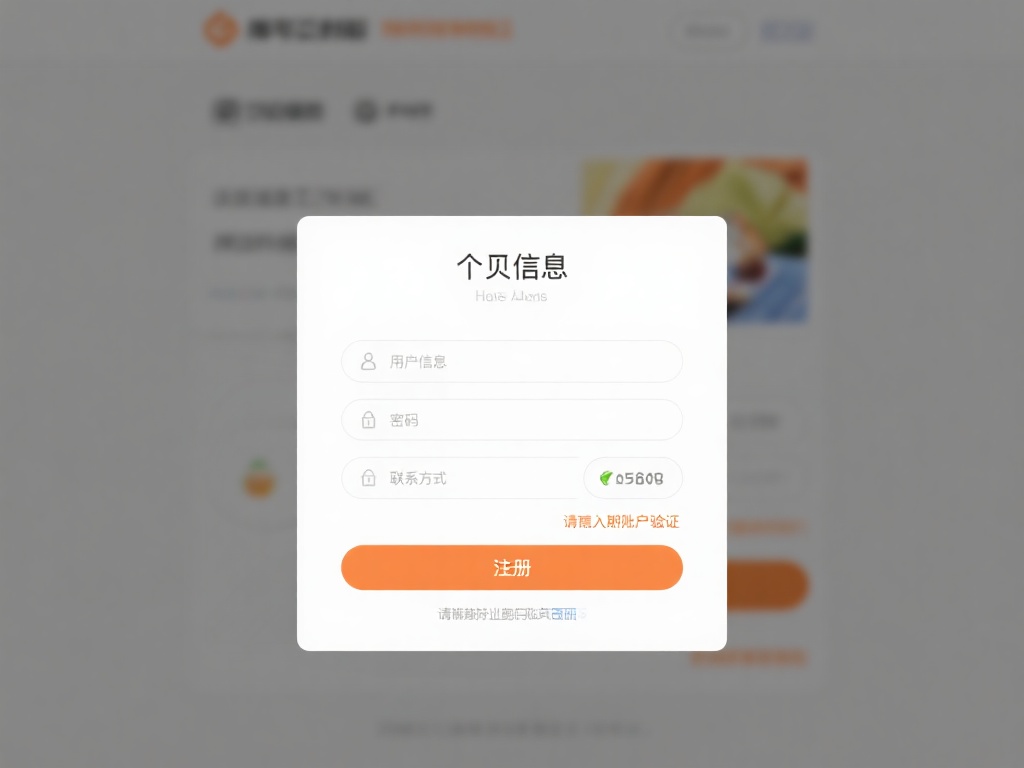The height and width of the screenshot is (768, 1024).
Task: Tap the orange 注册 button
Action: tap(512, 568)
